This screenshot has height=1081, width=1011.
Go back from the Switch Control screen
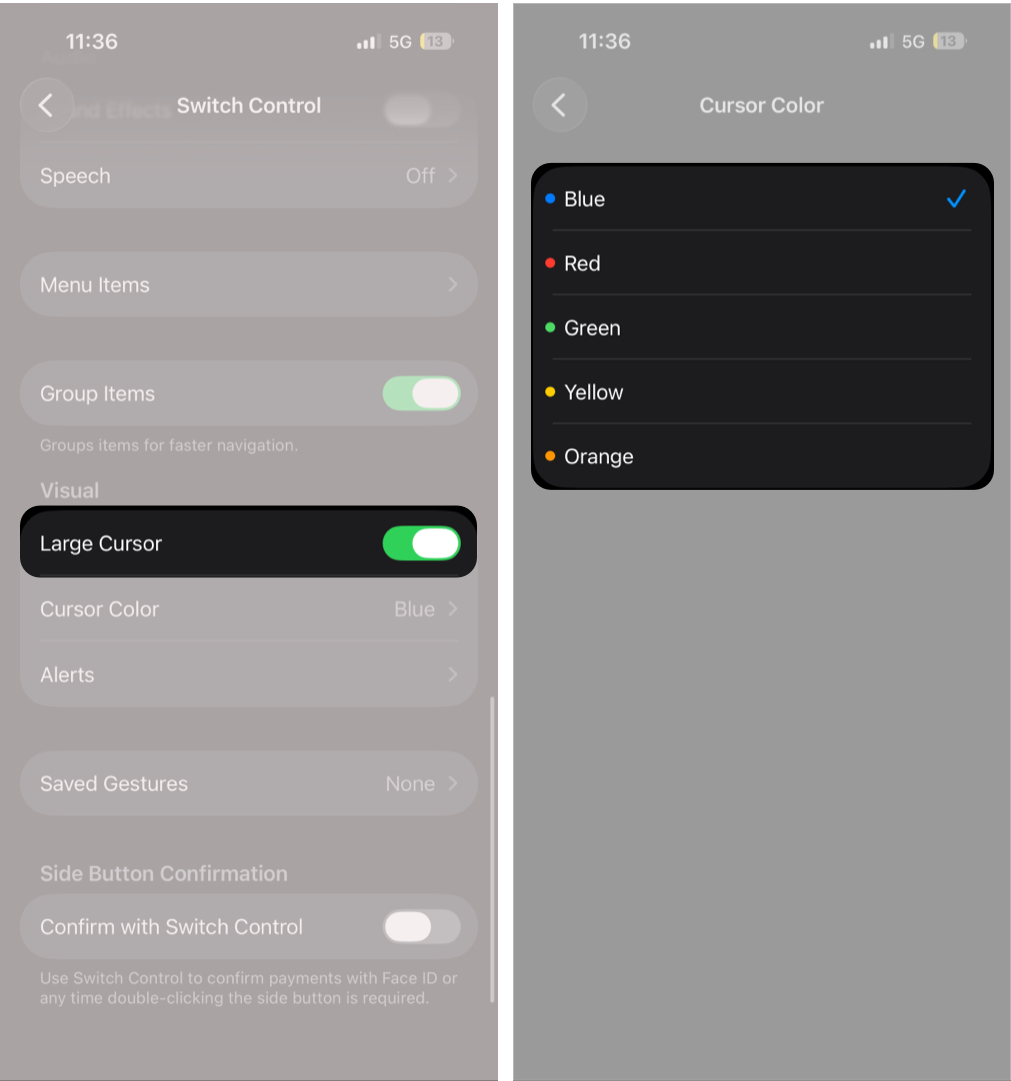[46, 105]
